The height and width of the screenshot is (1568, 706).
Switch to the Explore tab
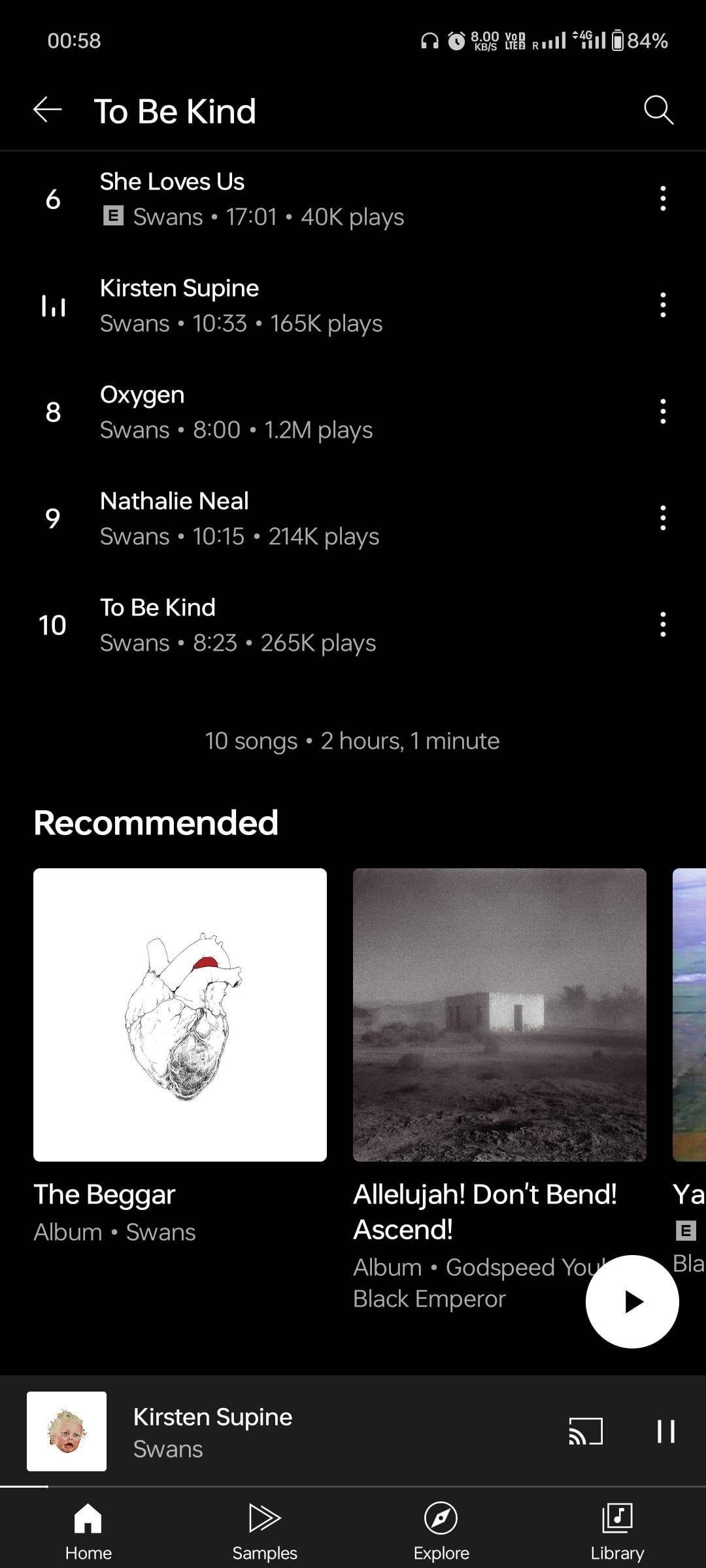pyautogui.click(x=441, y=1530)
